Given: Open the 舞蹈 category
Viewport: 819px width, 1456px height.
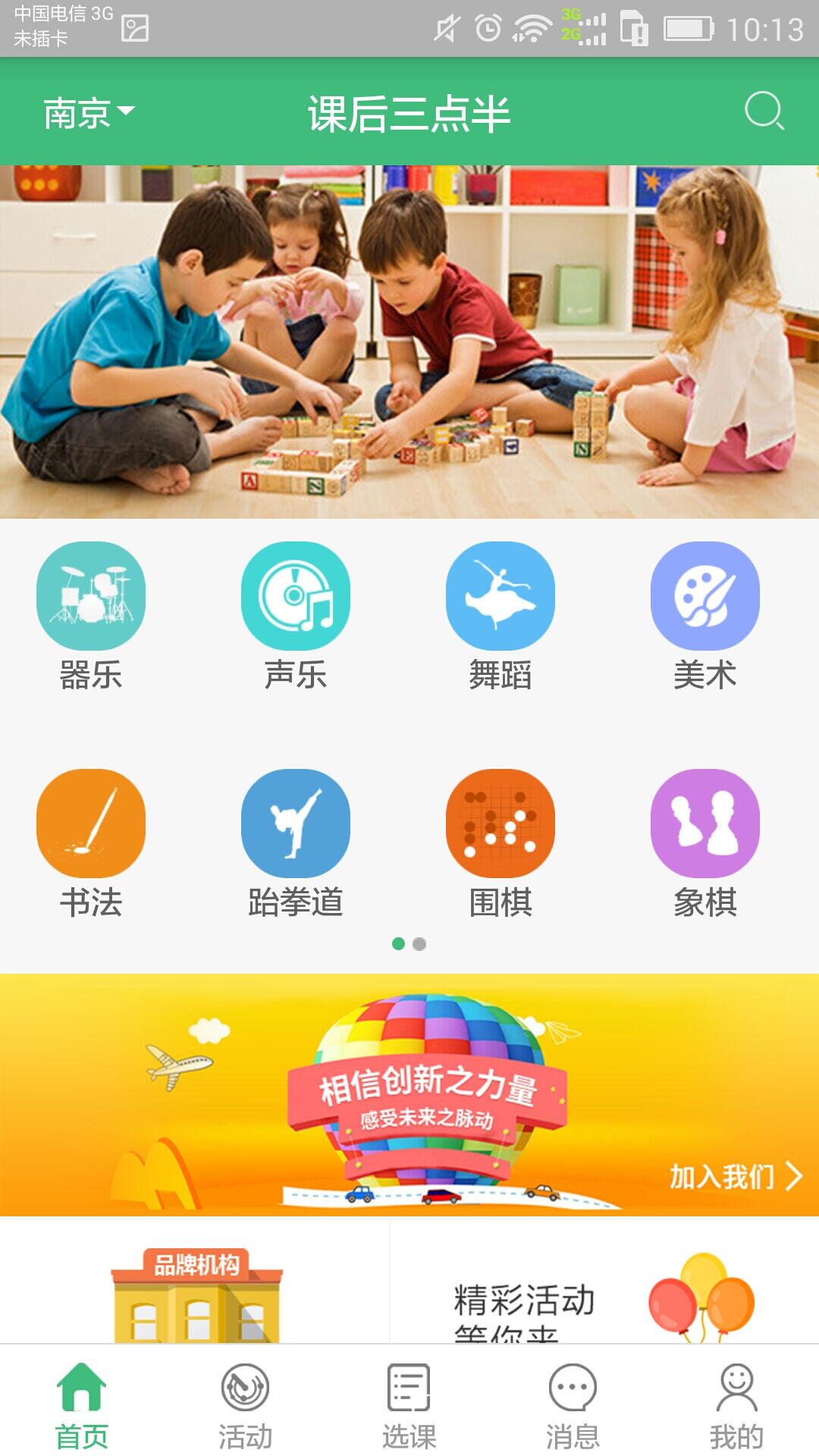Looking at the screenshot, I should [x=500, y=615].
